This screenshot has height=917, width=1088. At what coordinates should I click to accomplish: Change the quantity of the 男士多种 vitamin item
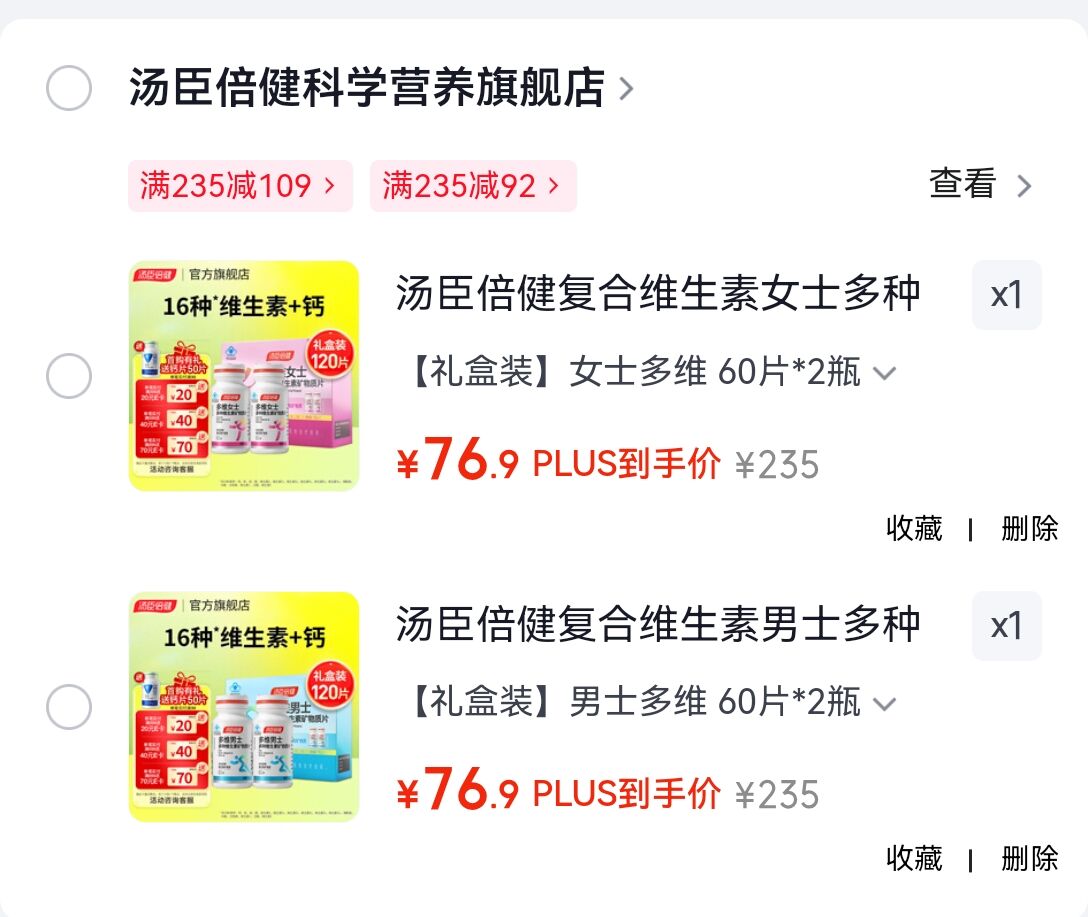pos(1006,626)
